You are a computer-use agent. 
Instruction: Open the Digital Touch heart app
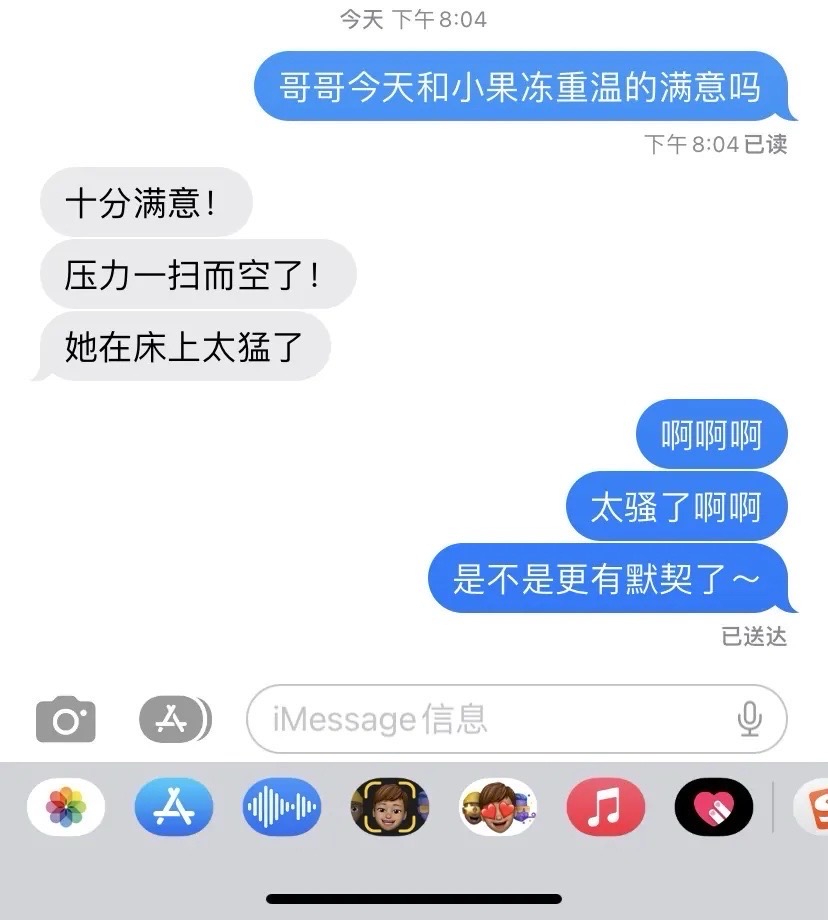[714, 806]
